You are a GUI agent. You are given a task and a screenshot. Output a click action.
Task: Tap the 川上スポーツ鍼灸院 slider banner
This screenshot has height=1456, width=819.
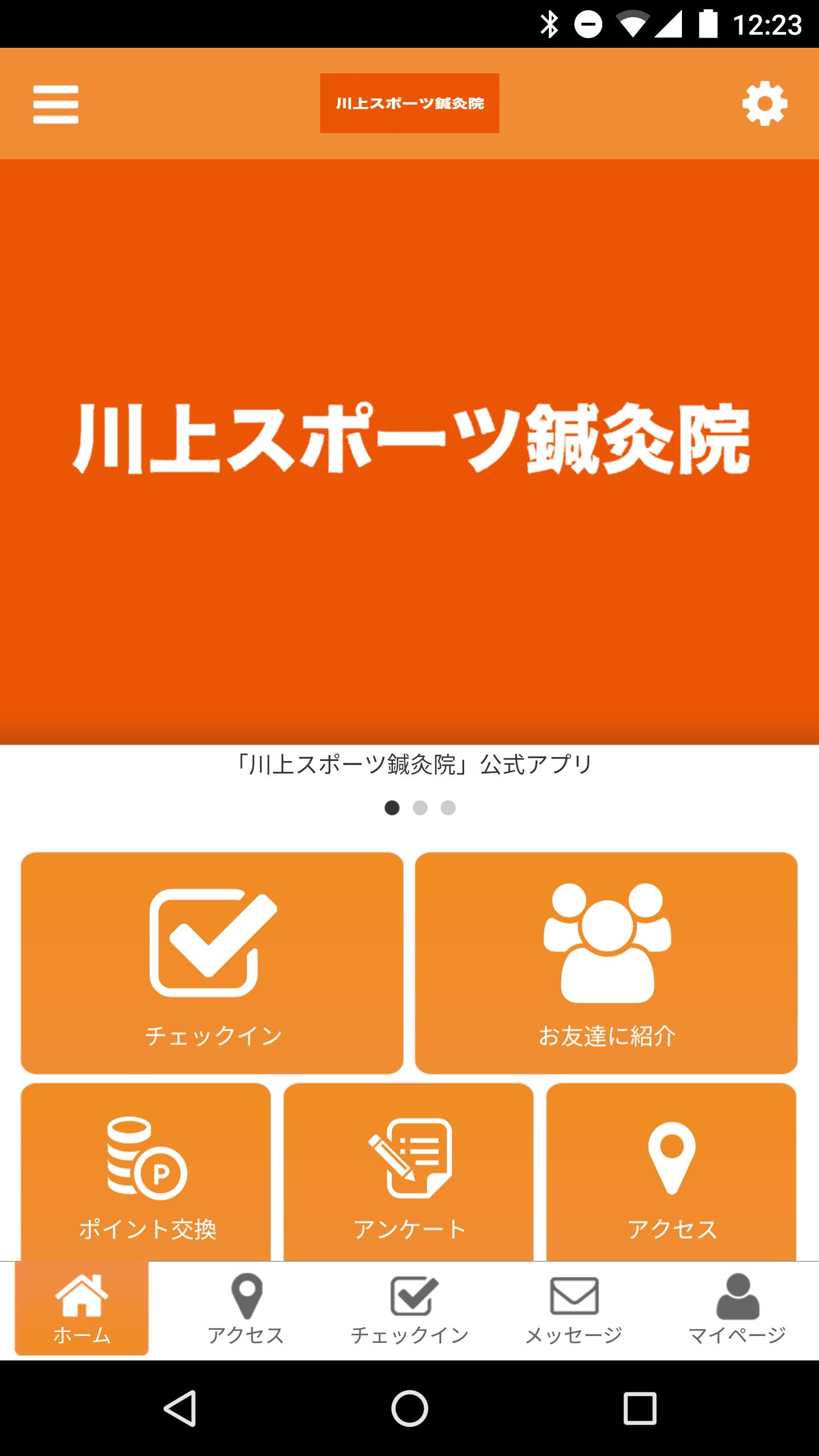tap(409, 452)
